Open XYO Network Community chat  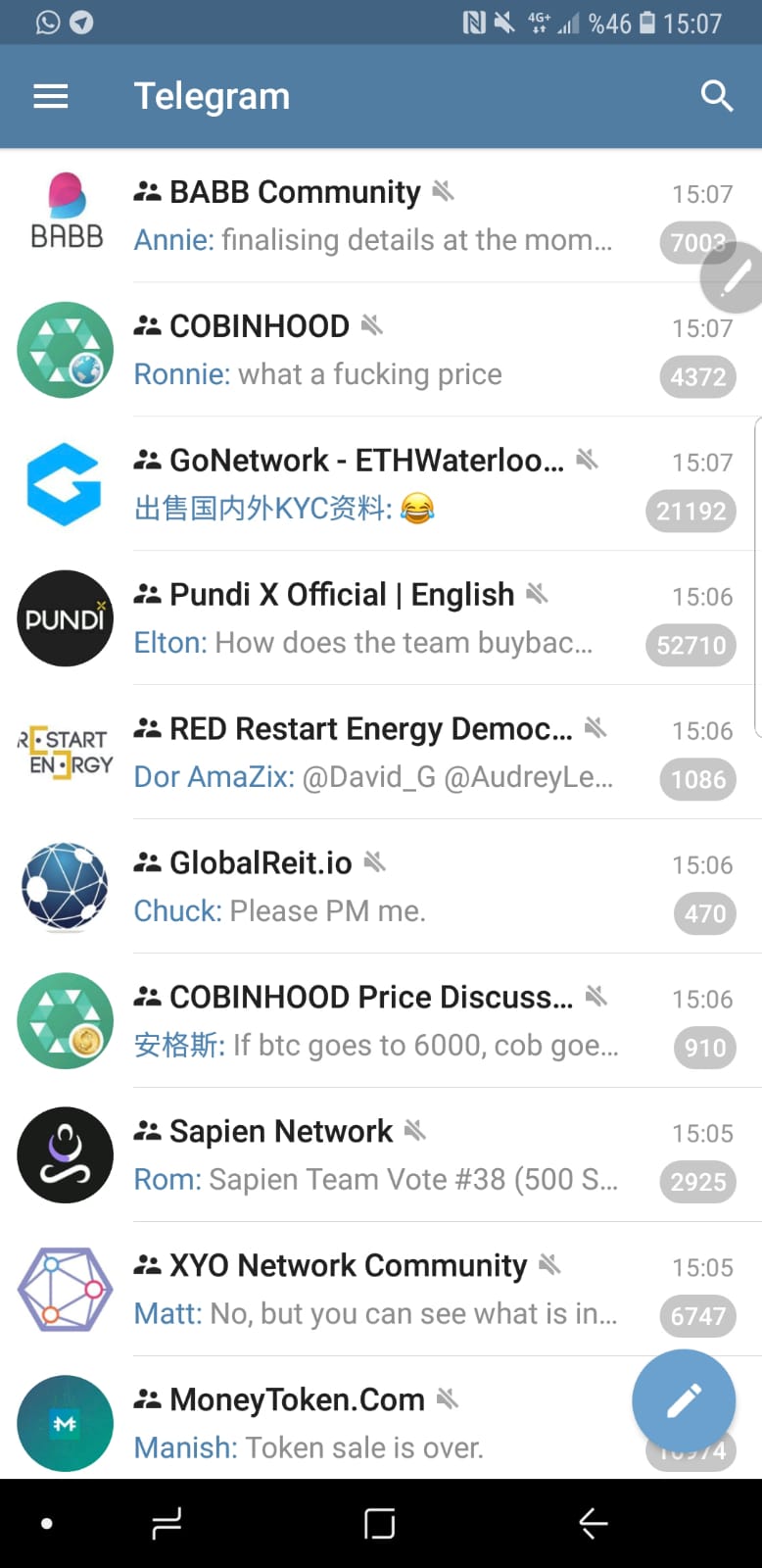(372, 1290)
